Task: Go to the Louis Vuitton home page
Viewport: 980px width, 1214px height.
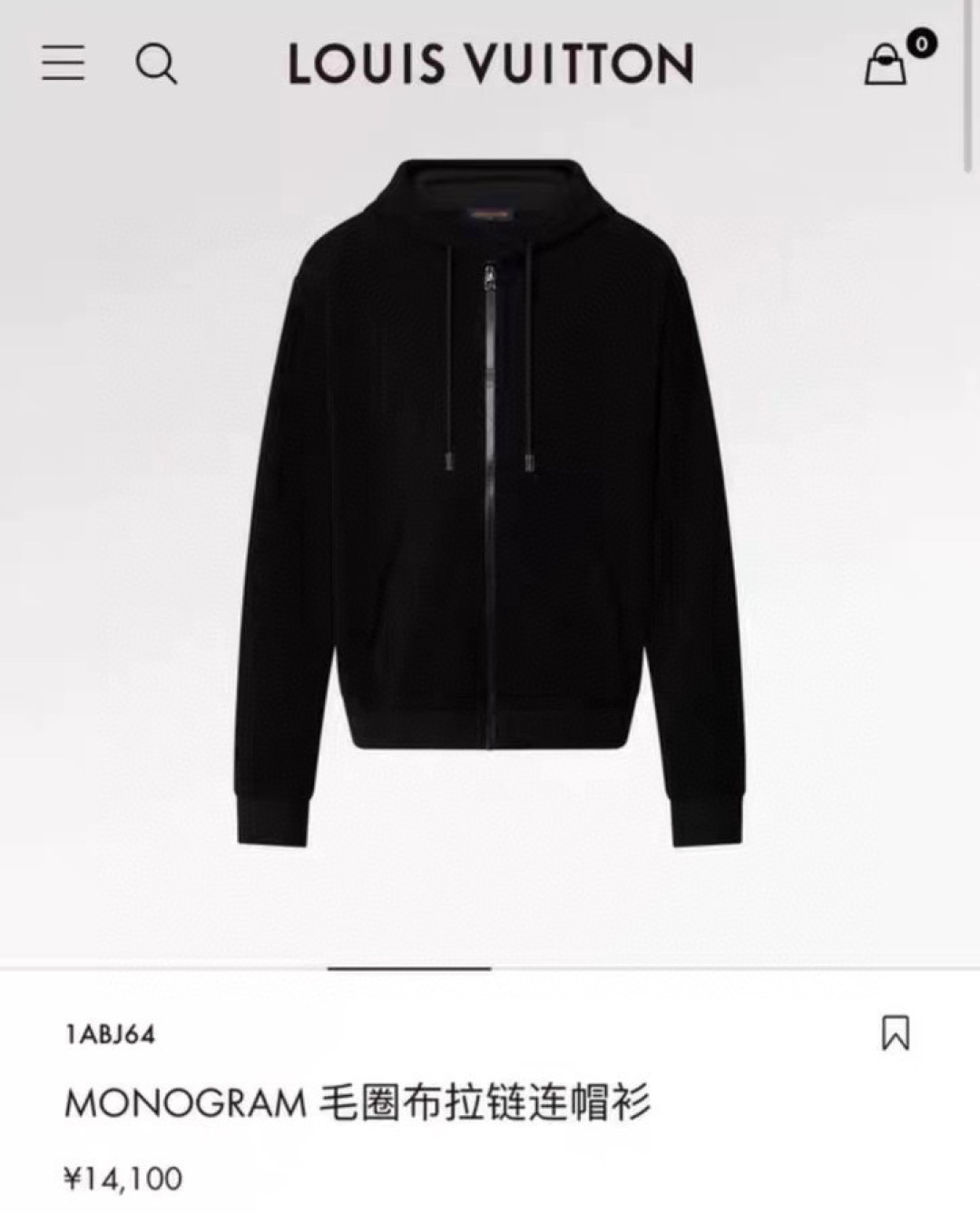Action: [491, 64]
